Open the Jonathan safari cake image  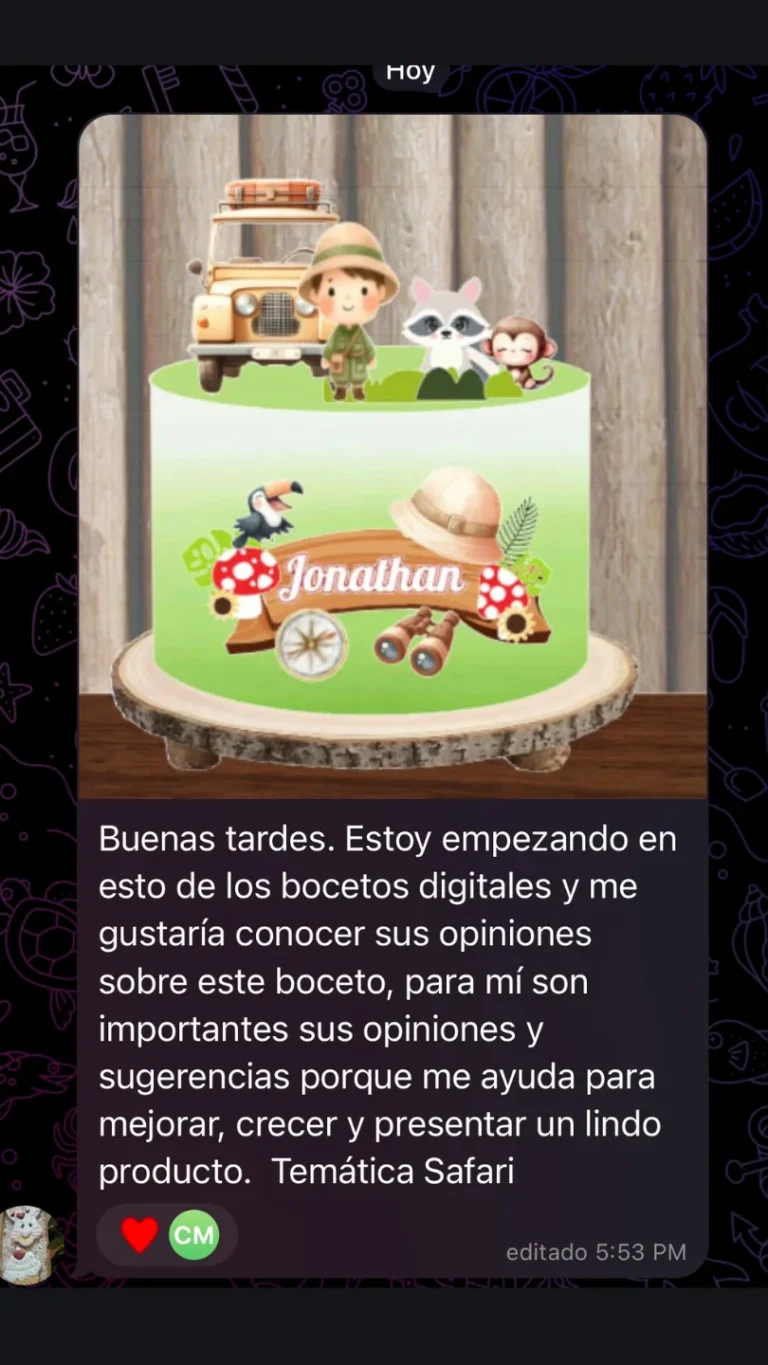[x=392, y=456]
